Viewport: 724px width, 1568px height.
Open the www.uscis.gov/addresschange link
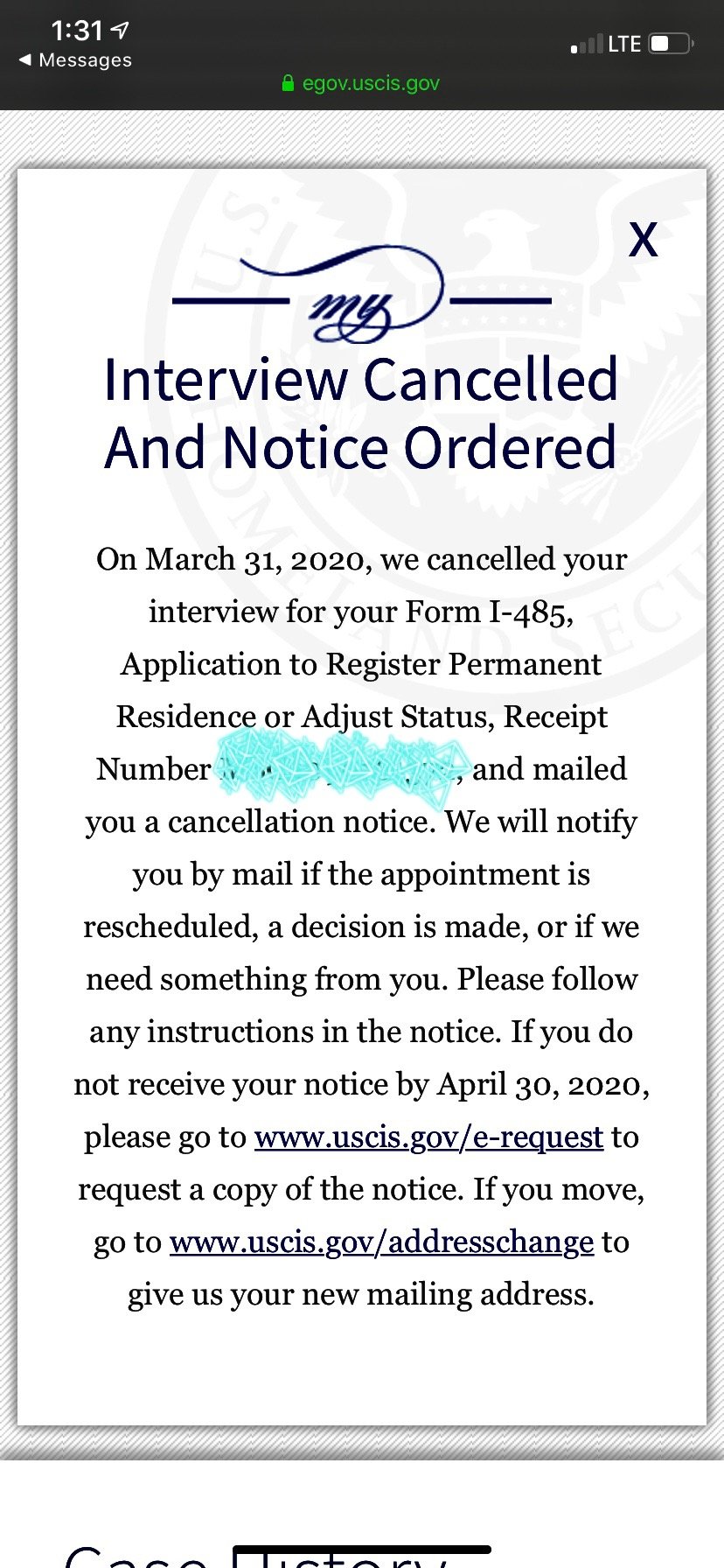[x=381, y=1242]
